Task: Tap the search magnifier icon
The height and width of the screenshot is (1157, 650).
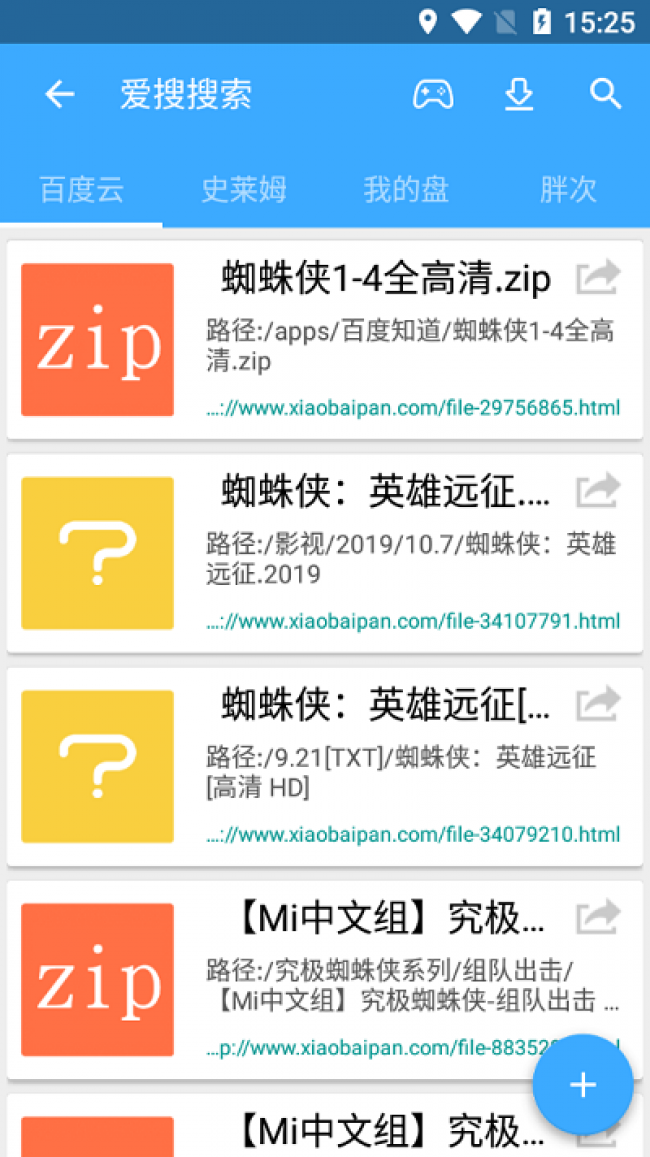Action: (606, 94)
